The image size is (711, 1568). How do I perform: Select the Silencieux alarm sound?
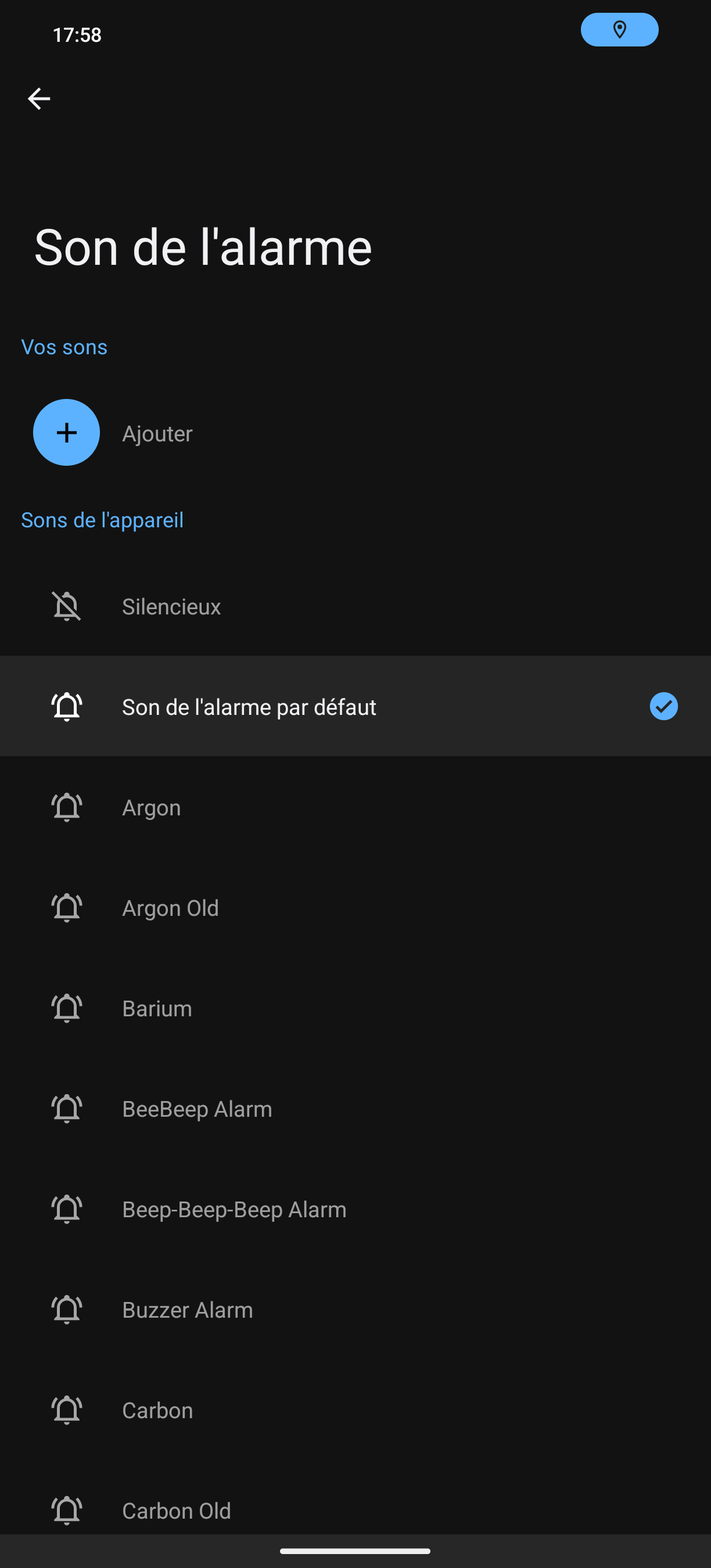[355, 606]
